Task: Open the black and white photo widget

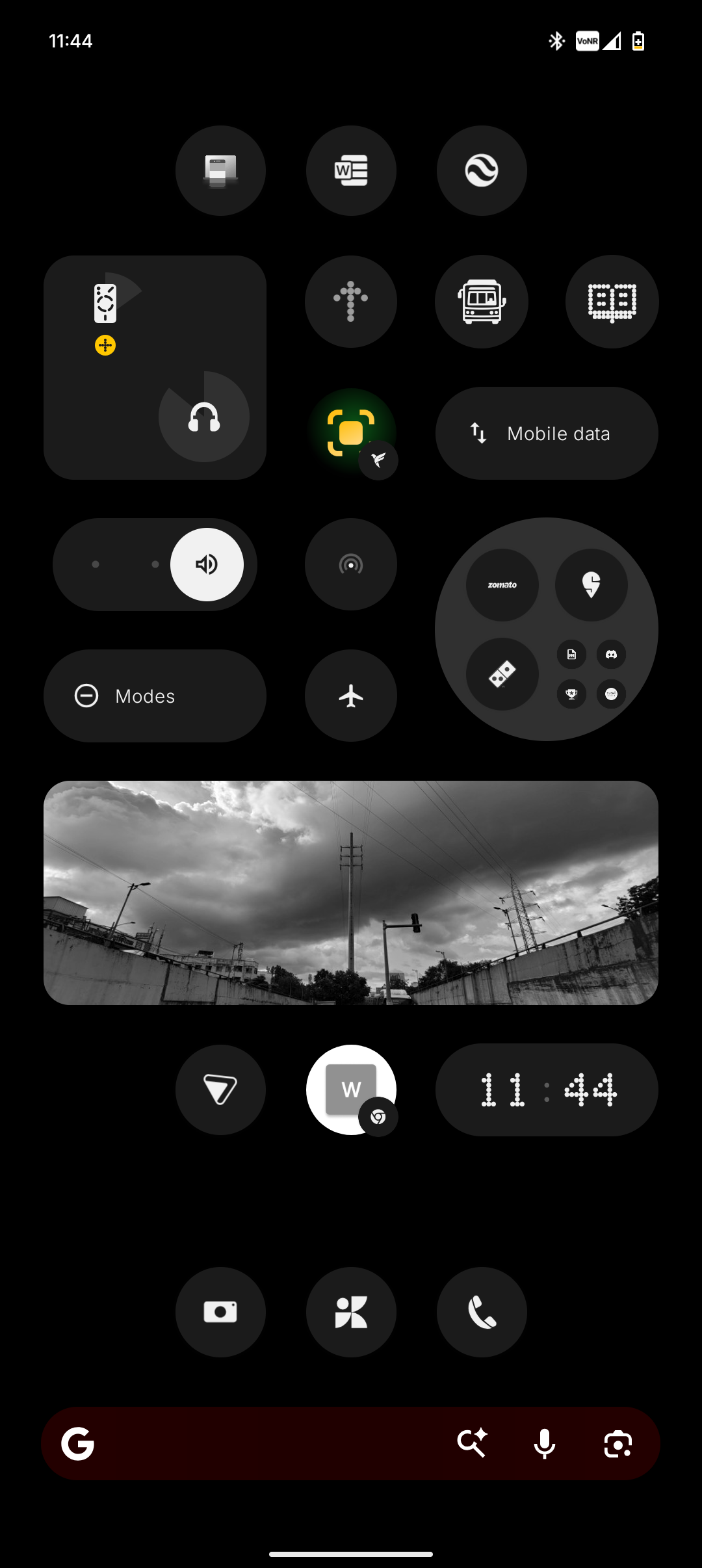Action: [x=351, y=893]
